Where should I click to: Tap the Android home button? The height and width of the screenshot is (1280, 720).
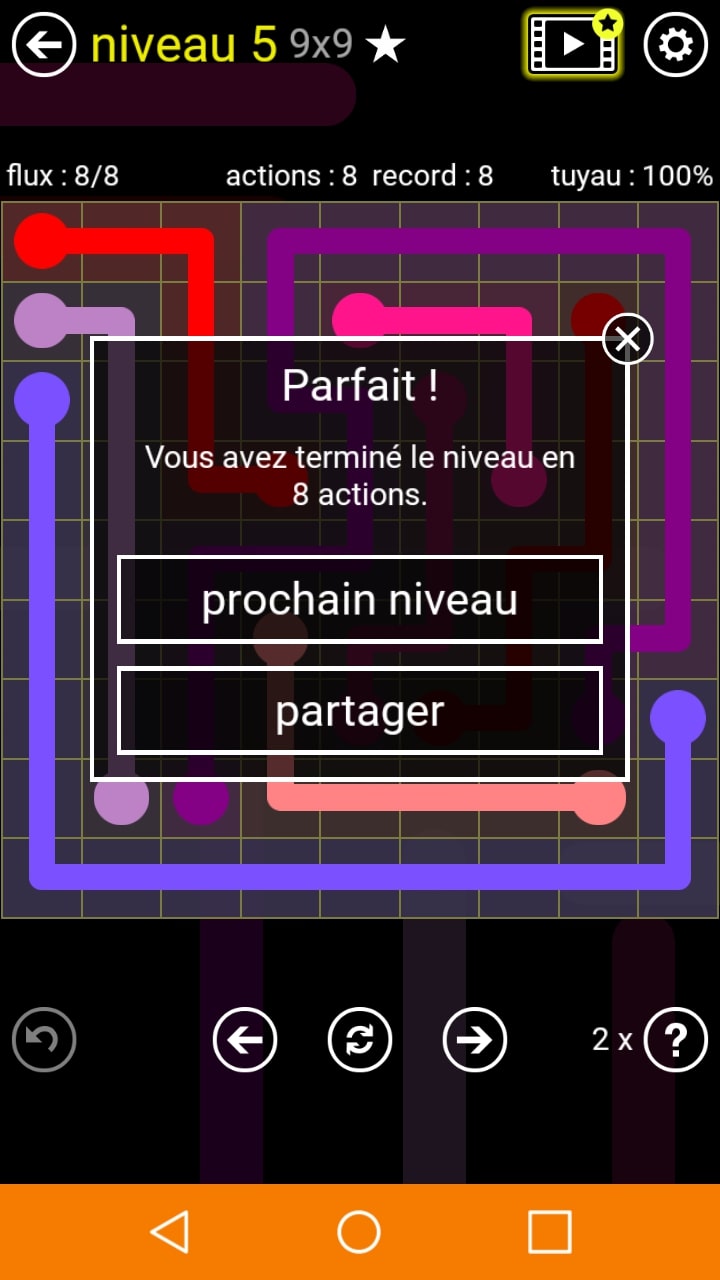[359, 1232]
